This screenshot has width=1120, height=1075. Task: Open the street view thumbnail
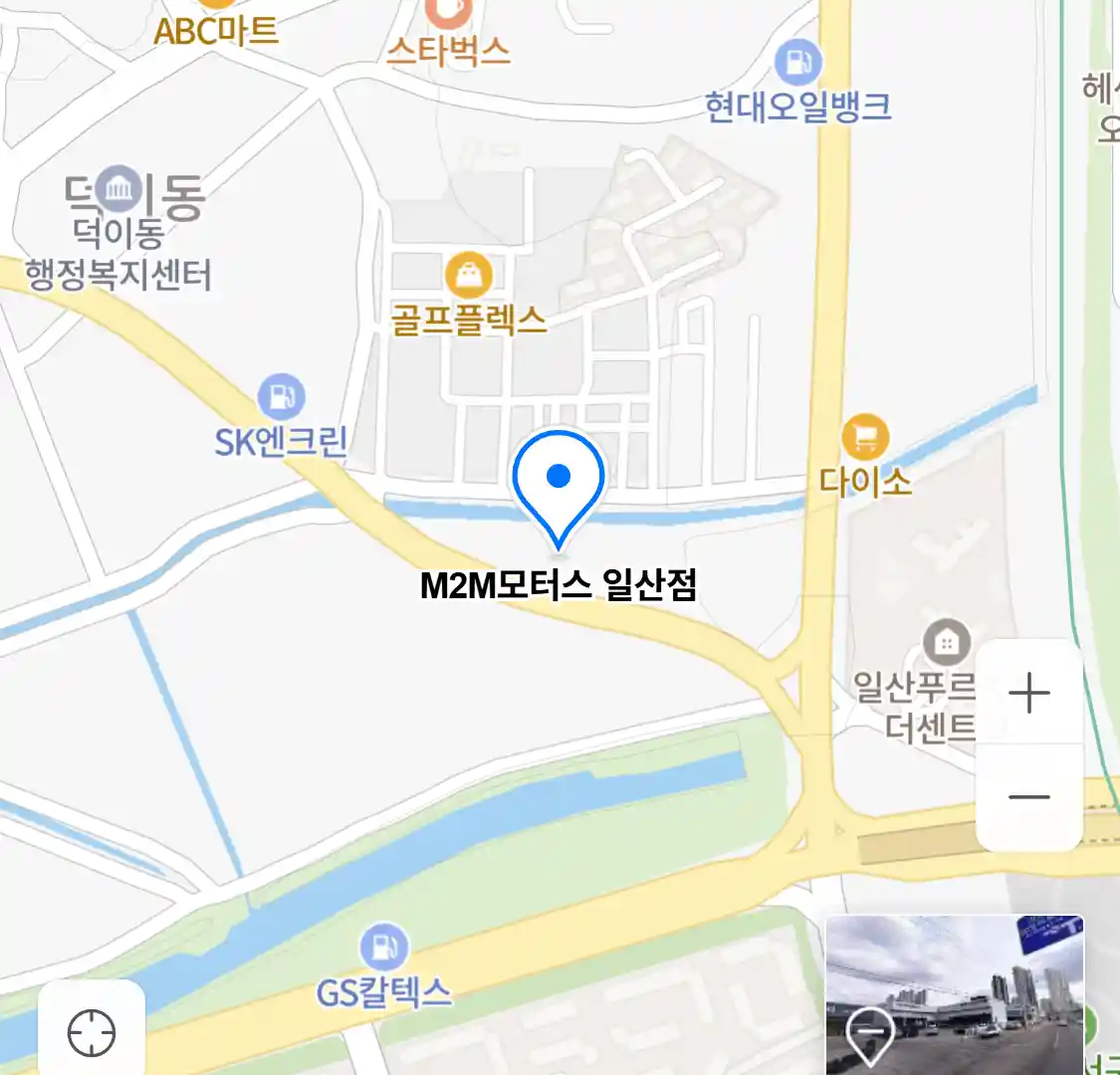pos(954,993)
